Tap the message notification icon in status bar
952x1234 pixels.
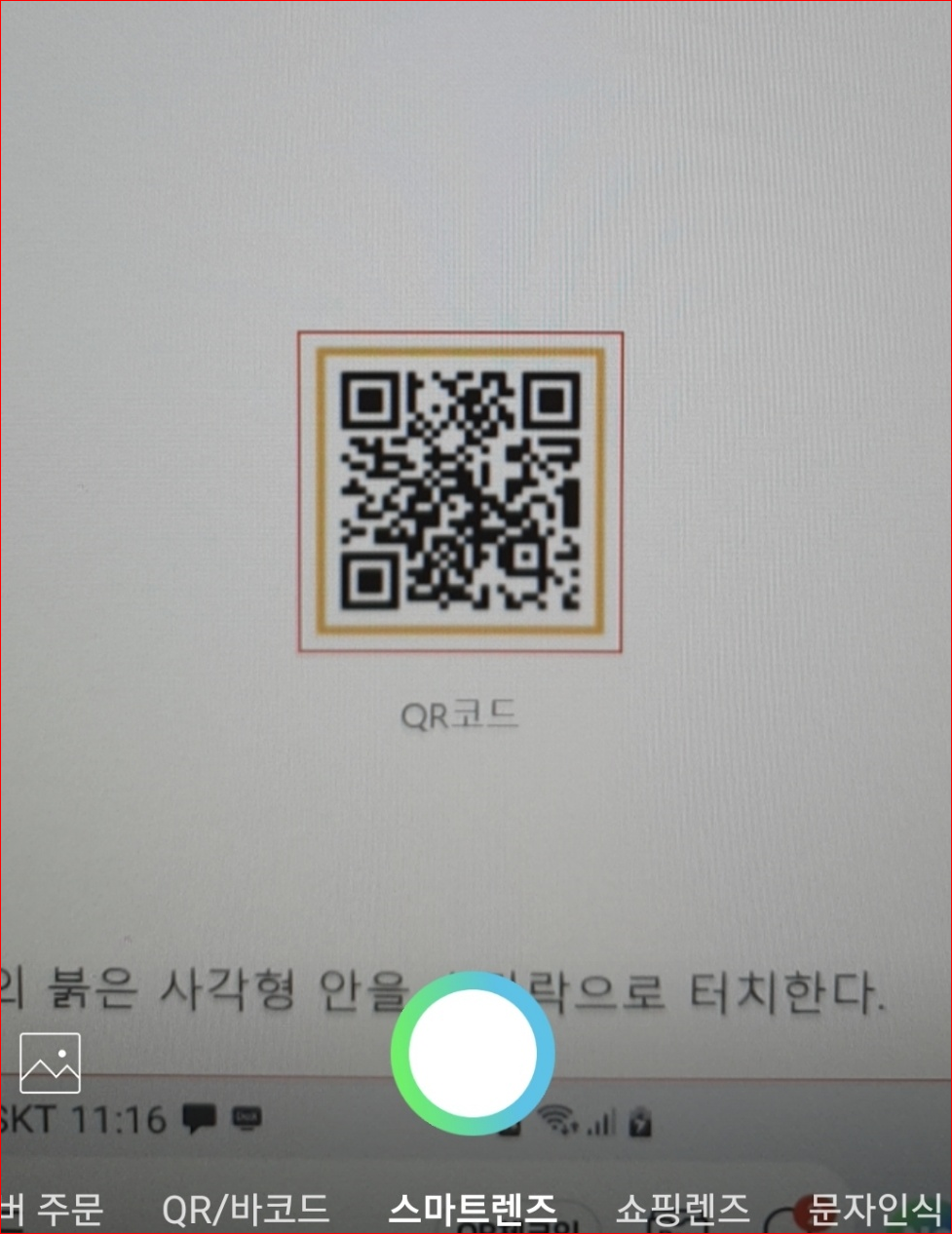[x=202, y=1118]
